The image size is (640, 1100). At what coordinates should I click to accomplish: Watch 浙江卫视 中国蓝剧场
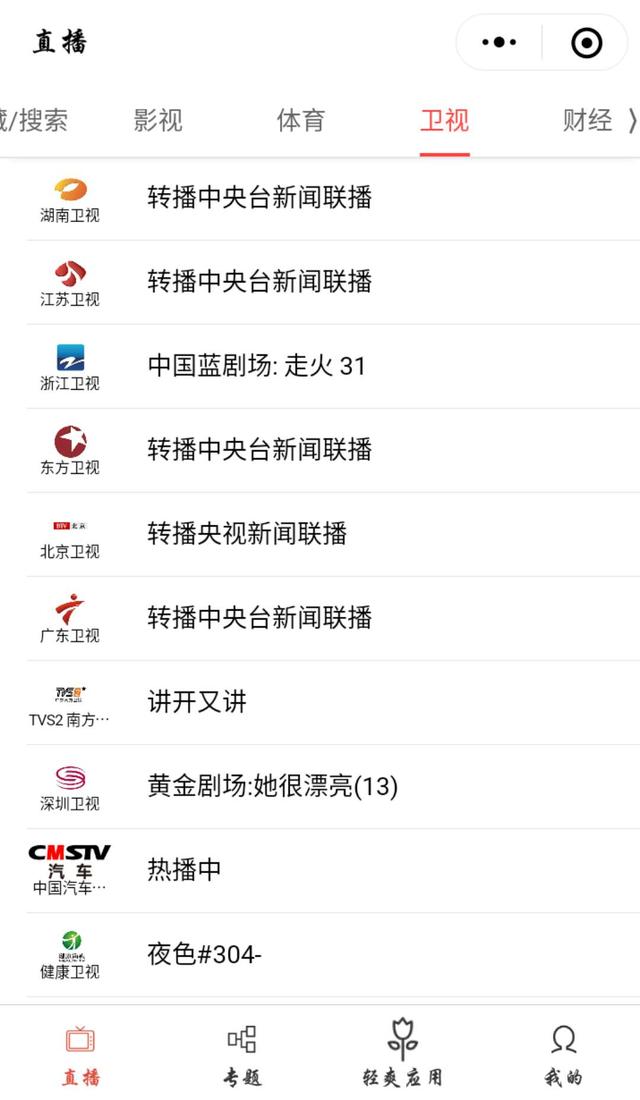(333, 367)
